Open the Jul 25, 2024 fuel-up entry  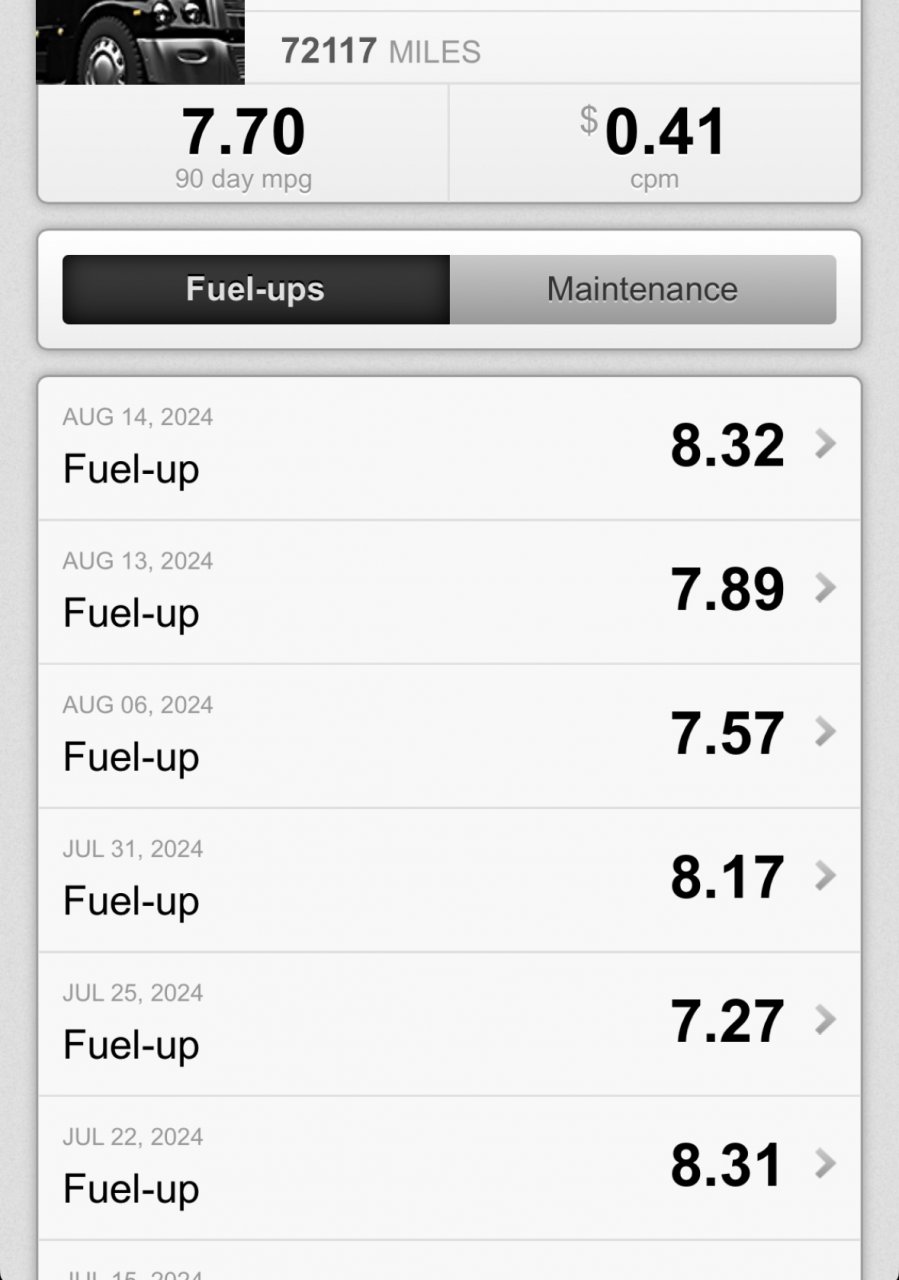449,1023
